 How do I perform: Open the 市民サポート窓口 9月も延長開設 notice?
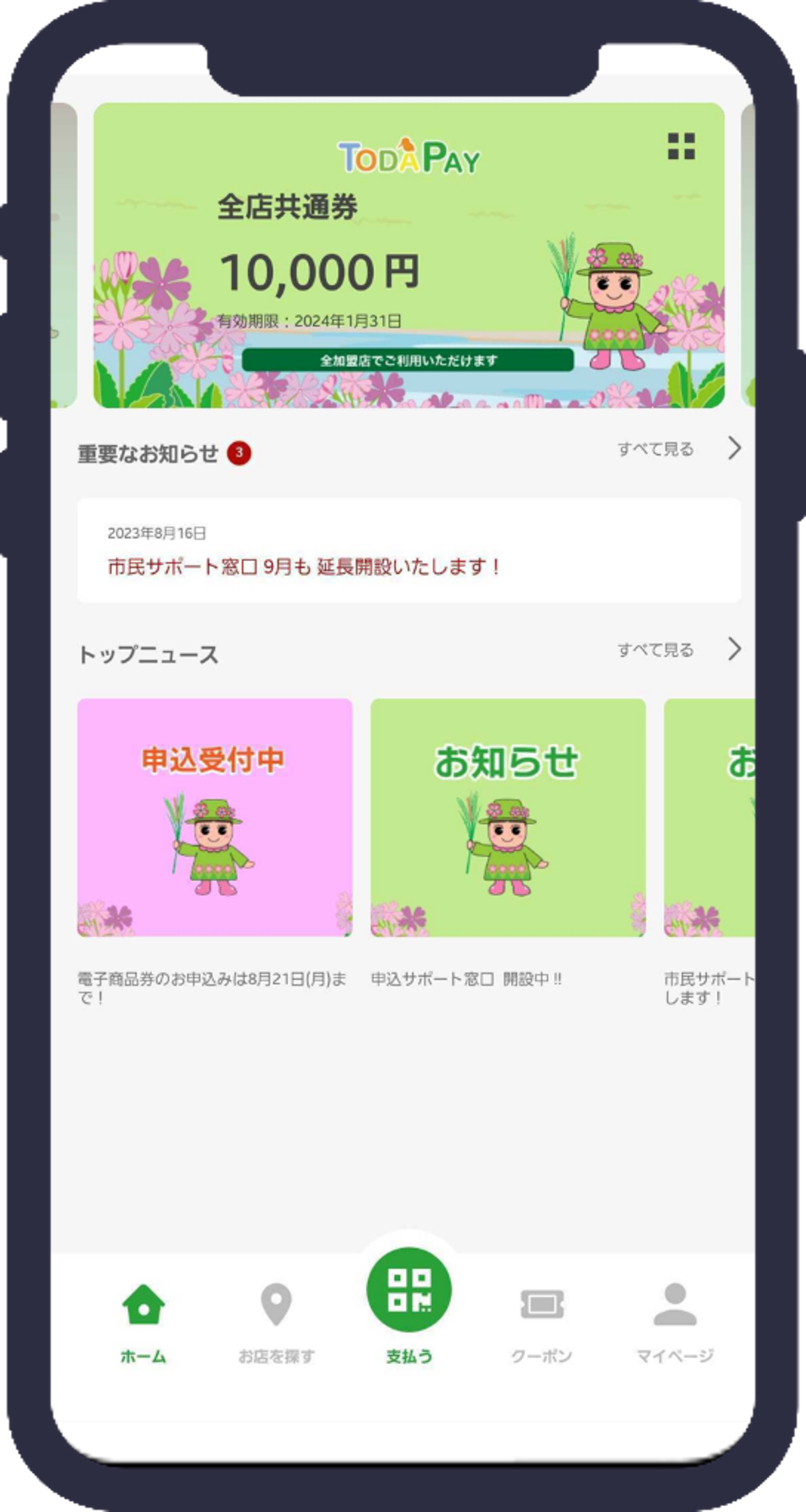pyautogui.click(x=408, y=551)
